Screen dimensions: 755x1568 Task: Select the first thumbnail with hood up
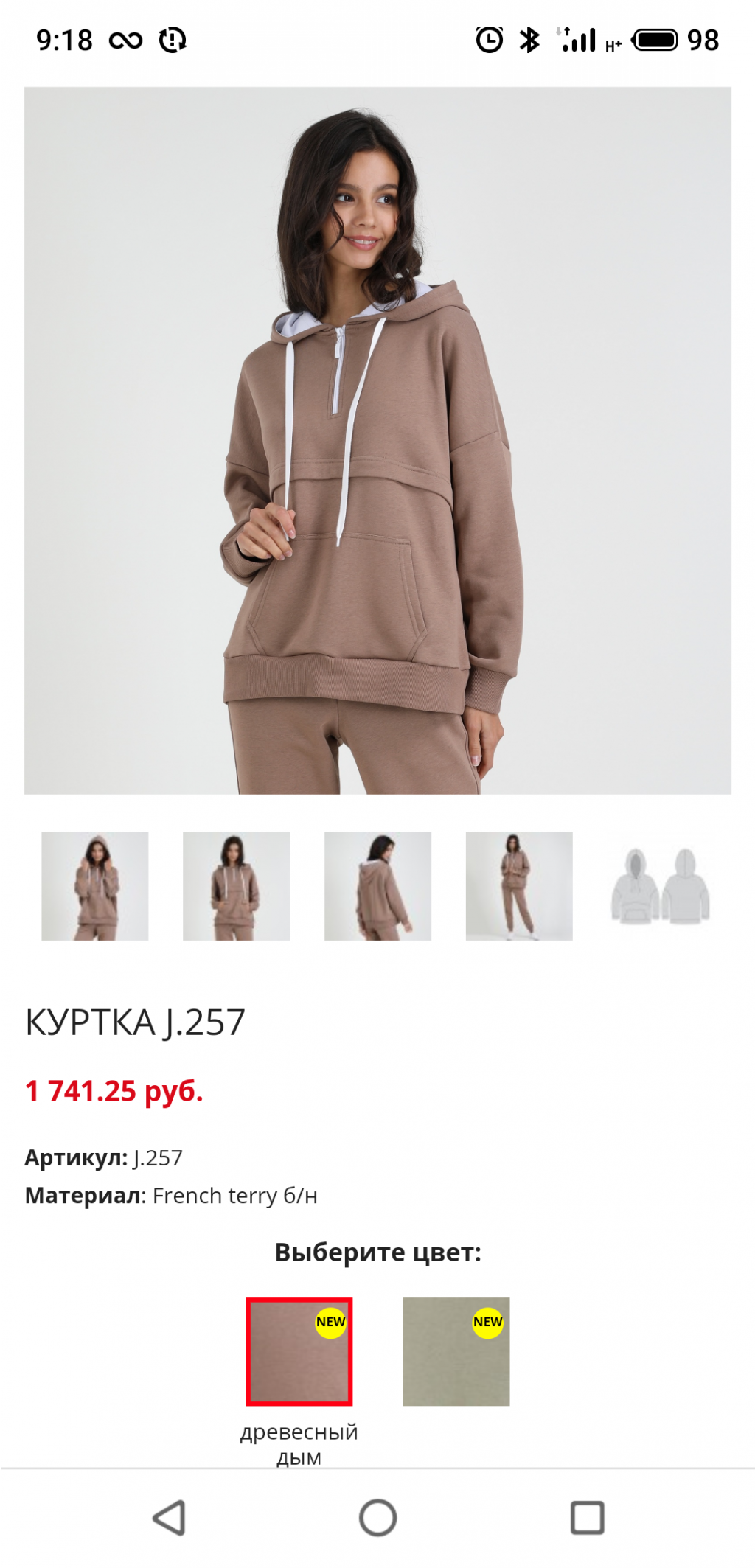95,886
